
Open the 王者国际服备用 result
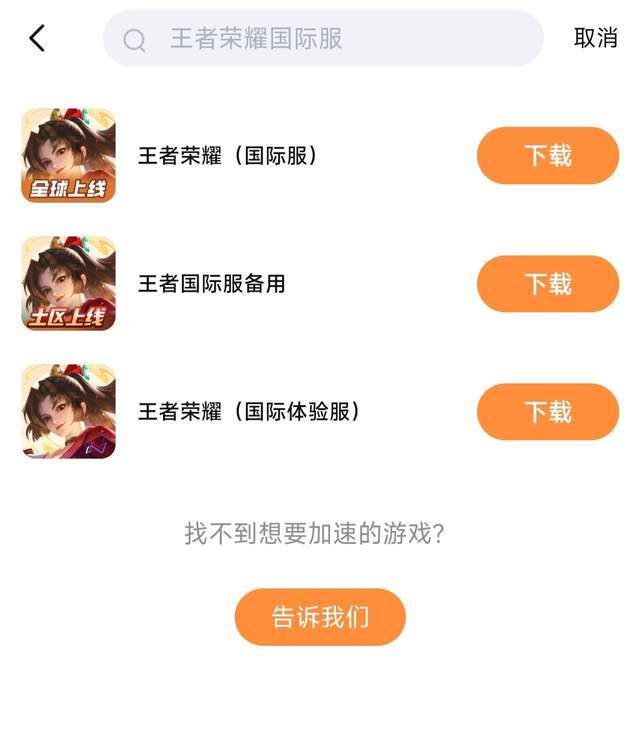point(212,284)
